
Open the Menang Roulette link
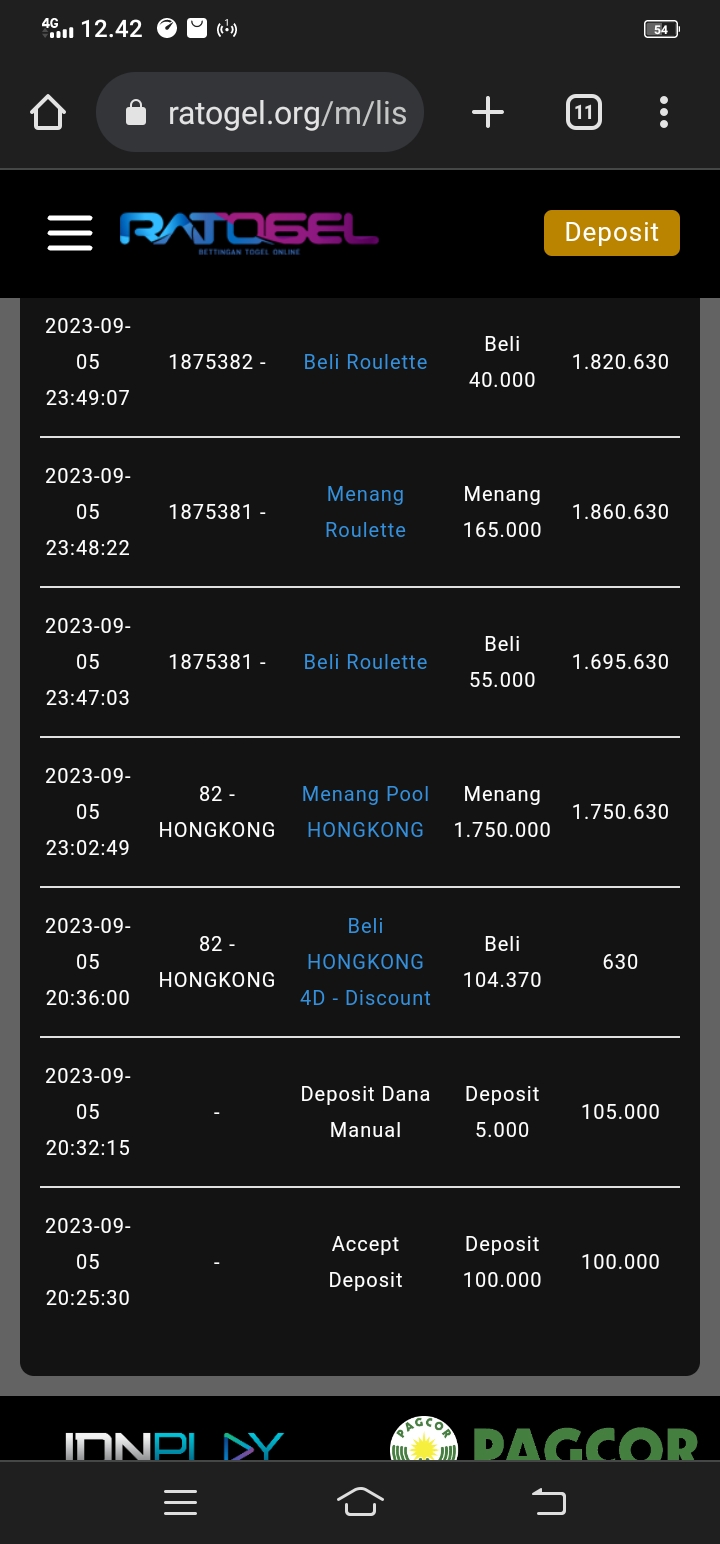point(365,512)
